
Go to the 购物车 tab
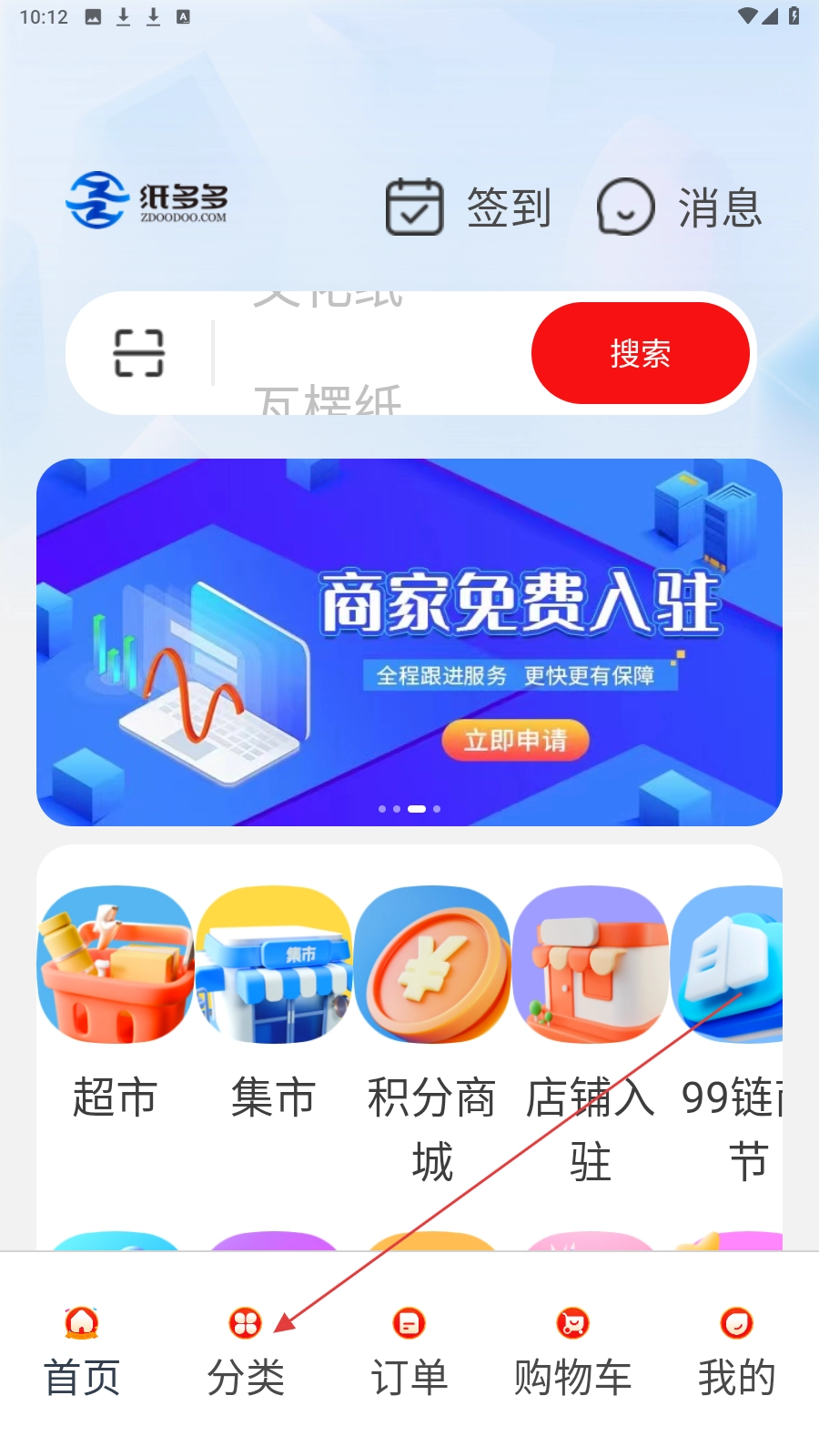[573, 1350]
